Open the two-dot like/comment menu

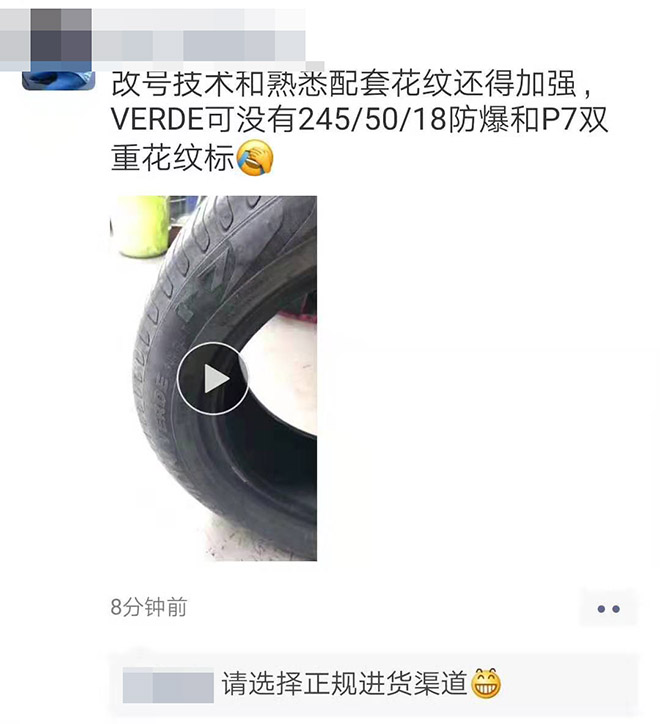click(x=608, y=608)
